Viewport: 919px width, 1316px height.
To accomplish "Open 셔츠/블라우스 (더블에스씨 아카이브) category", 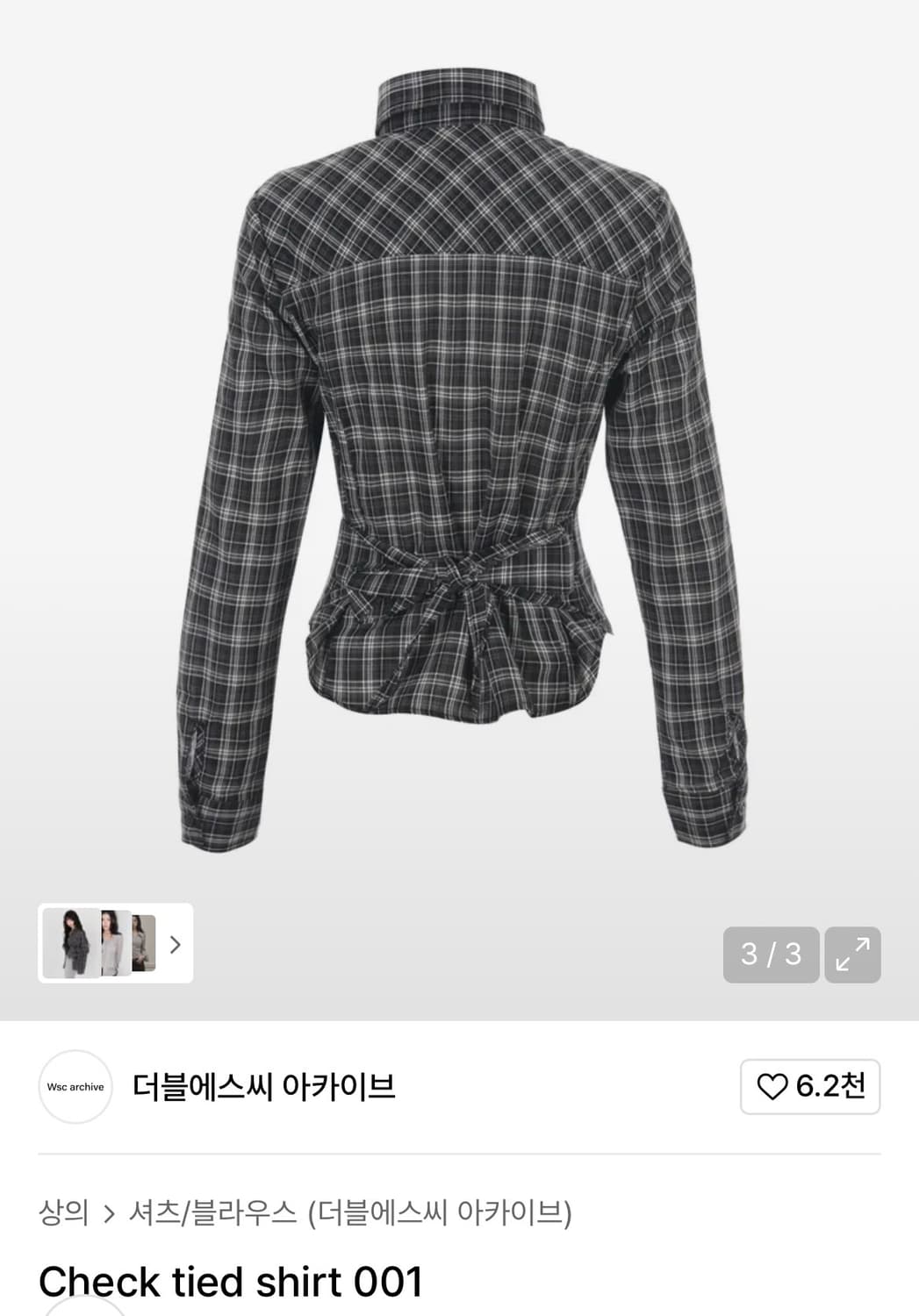I will click(x=350, y=1212).
